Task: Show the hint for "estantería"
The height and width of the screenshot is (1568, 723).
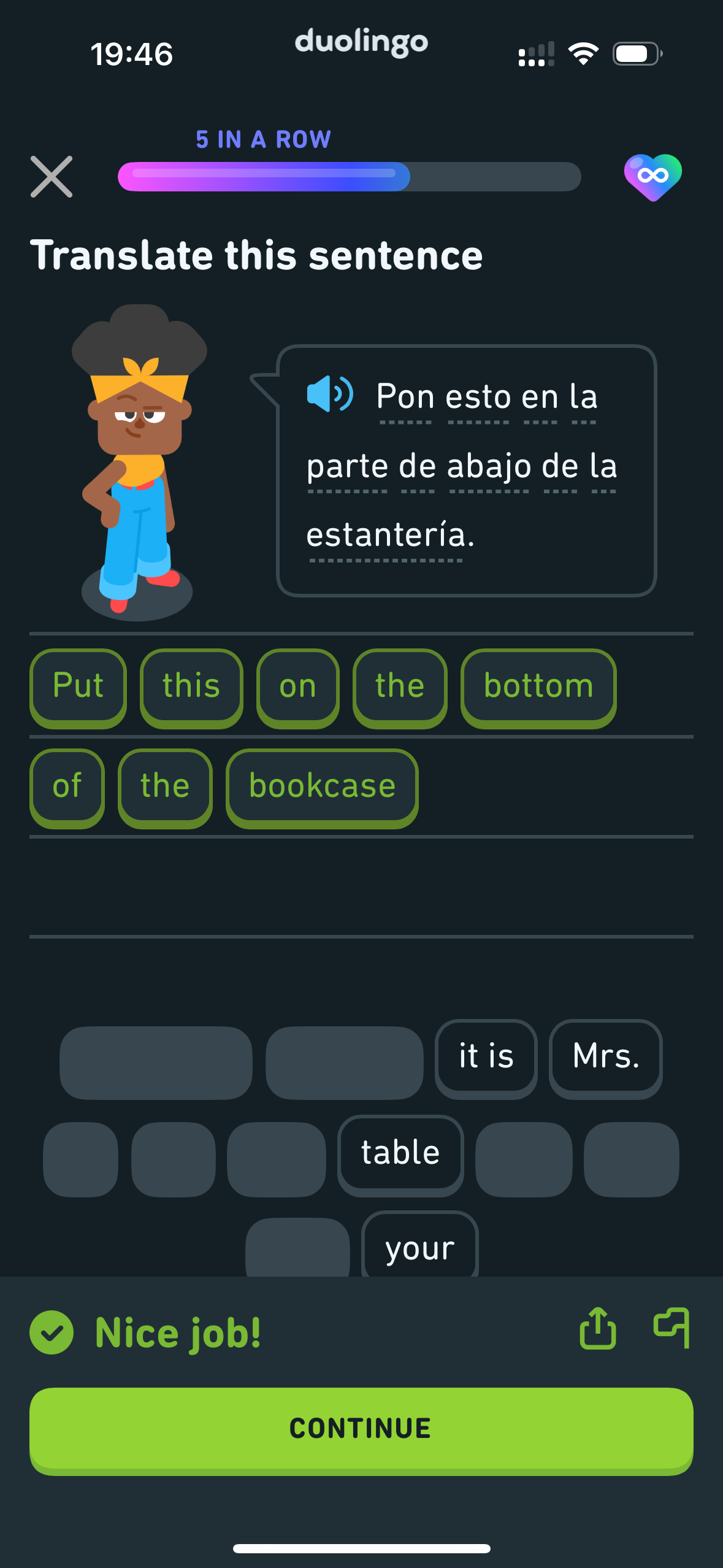Action: (x=390, y=535)
